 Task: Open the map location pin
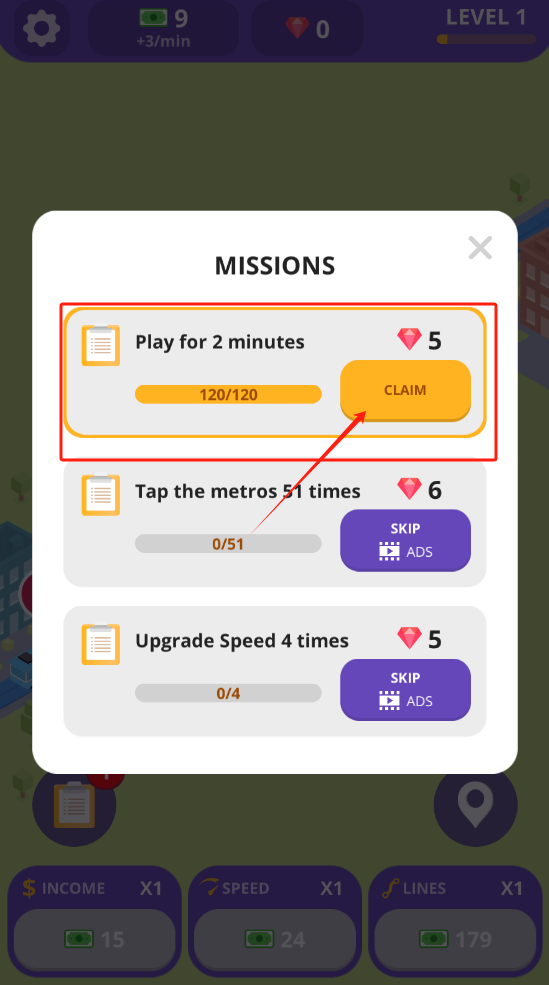(476, 805)
